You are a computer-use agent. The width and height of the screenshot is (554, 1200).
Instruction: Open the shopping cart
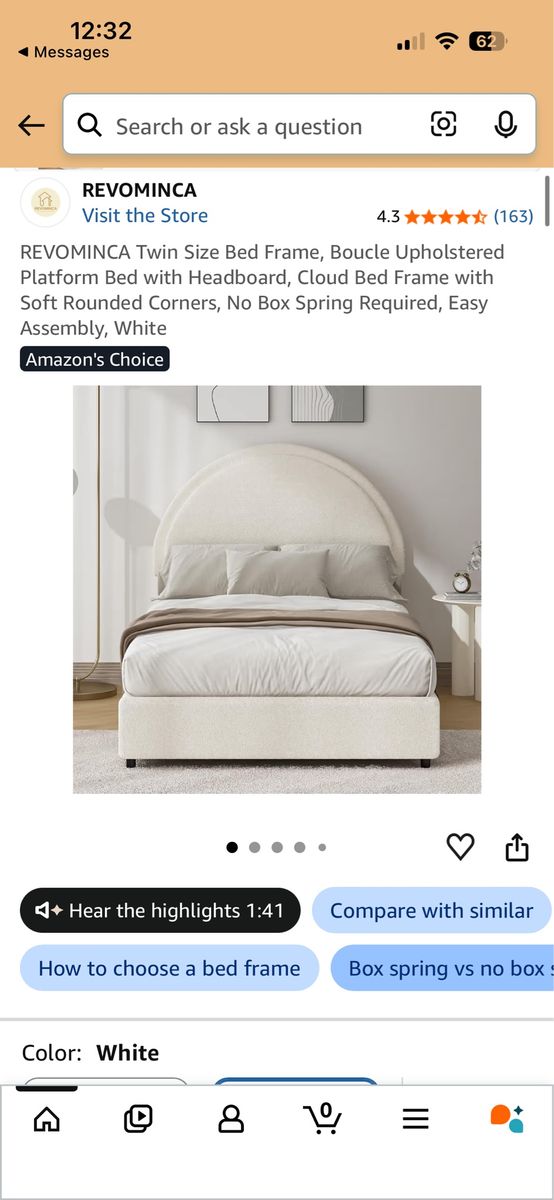[322, 1118]
